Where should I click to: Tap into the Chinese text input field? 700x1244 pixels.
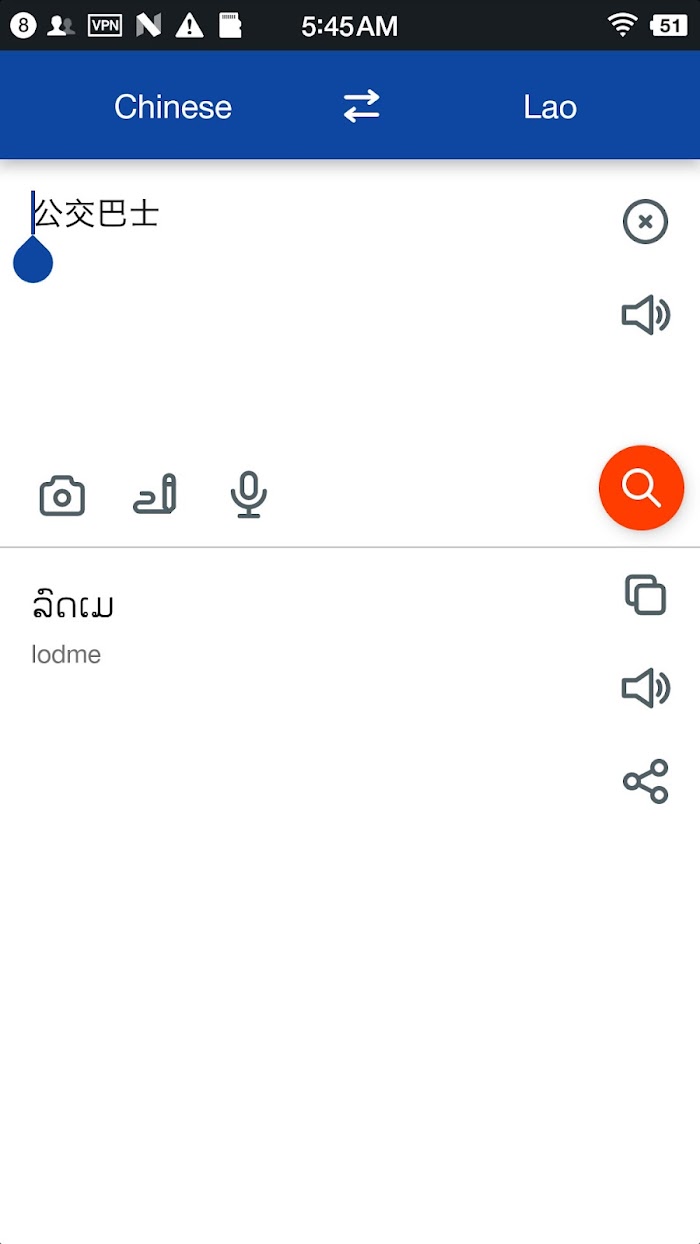coord(310,300)
